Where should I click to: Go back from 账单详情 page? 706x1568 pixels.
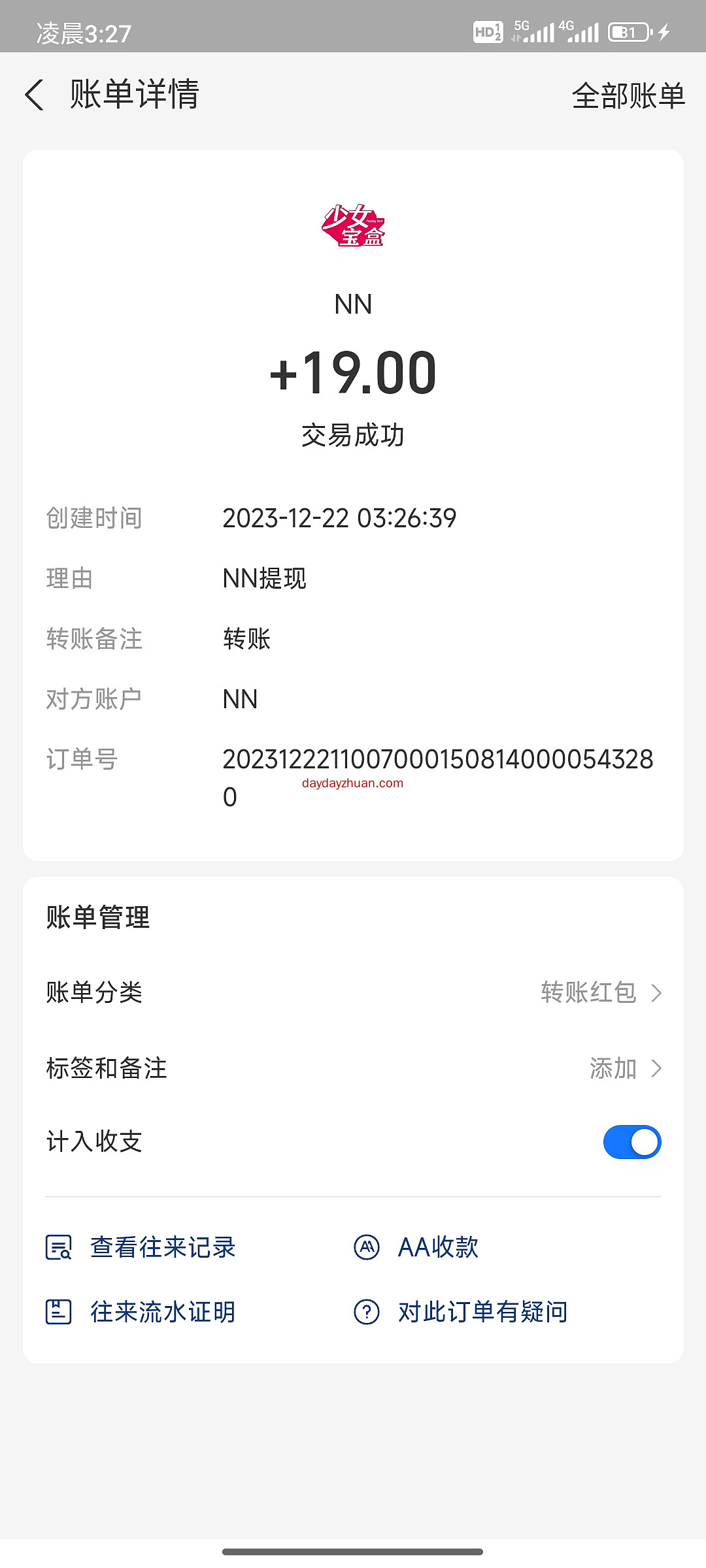point(35,95)
